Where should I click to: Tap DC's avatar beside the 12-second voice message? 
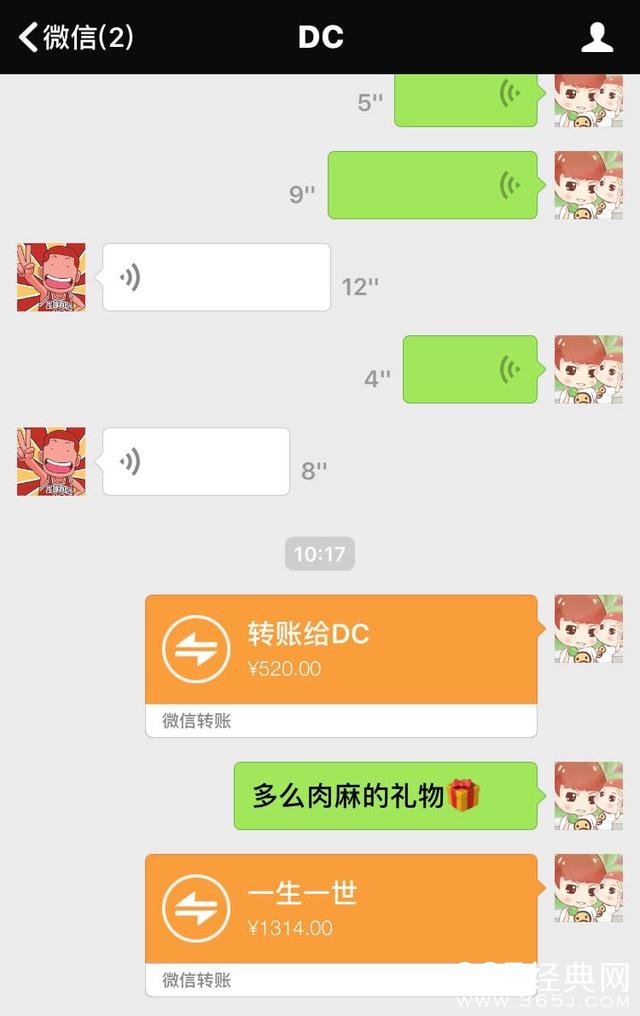51,277
